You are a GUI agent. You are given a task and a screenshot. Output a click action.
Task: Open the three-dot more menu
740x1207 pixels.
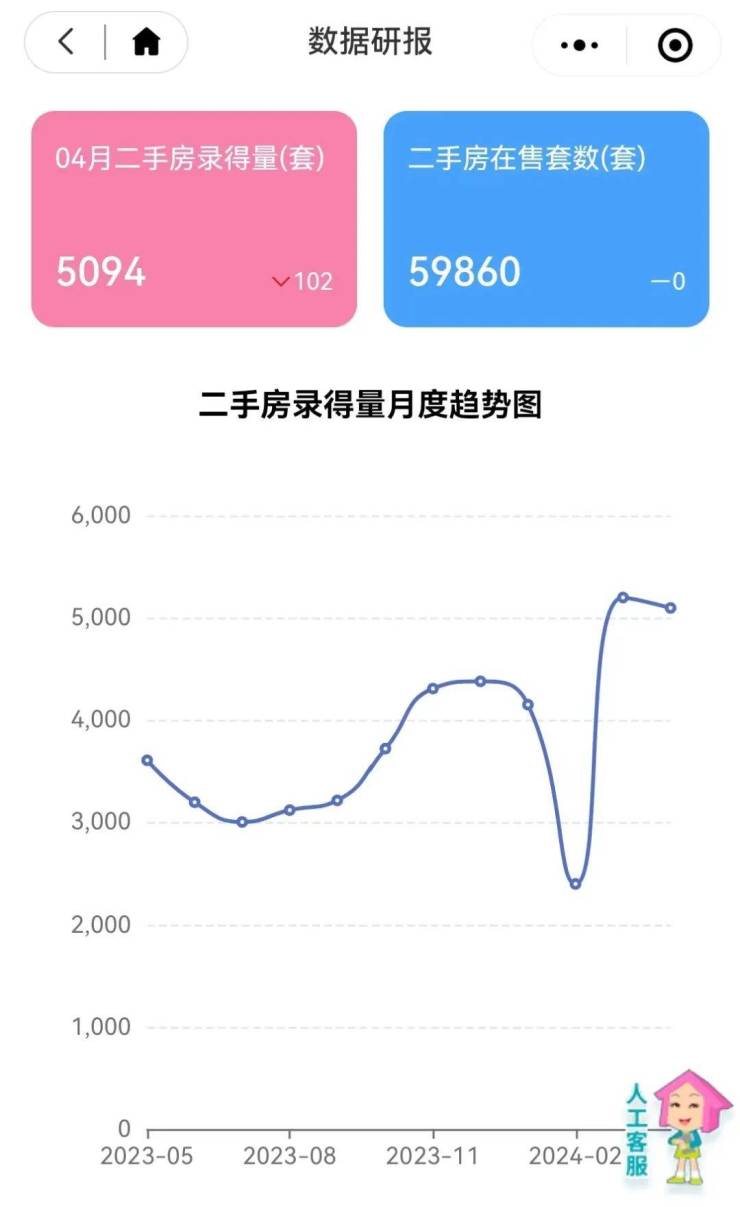click(579, 45)
